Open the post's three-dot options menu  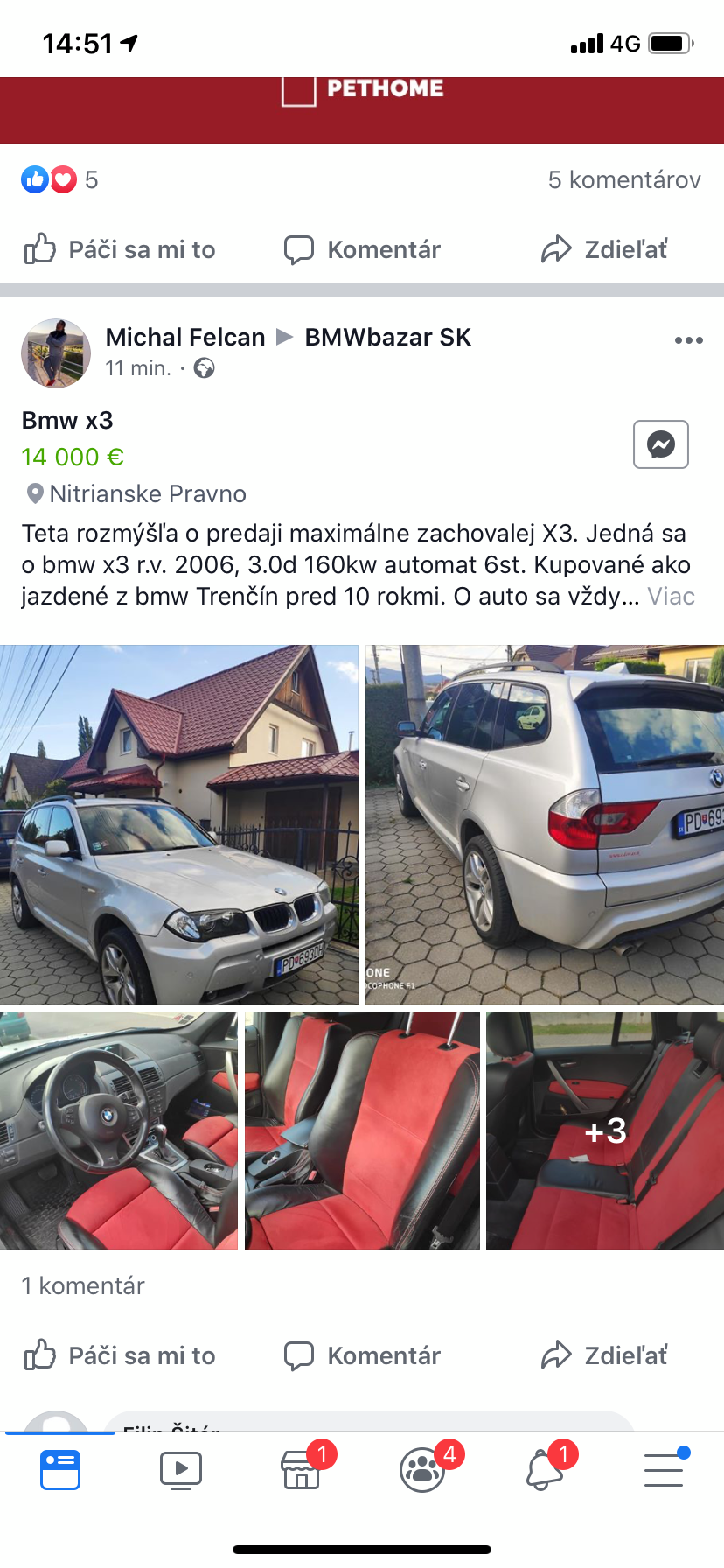pyautogui.click(x=688, y=340)
